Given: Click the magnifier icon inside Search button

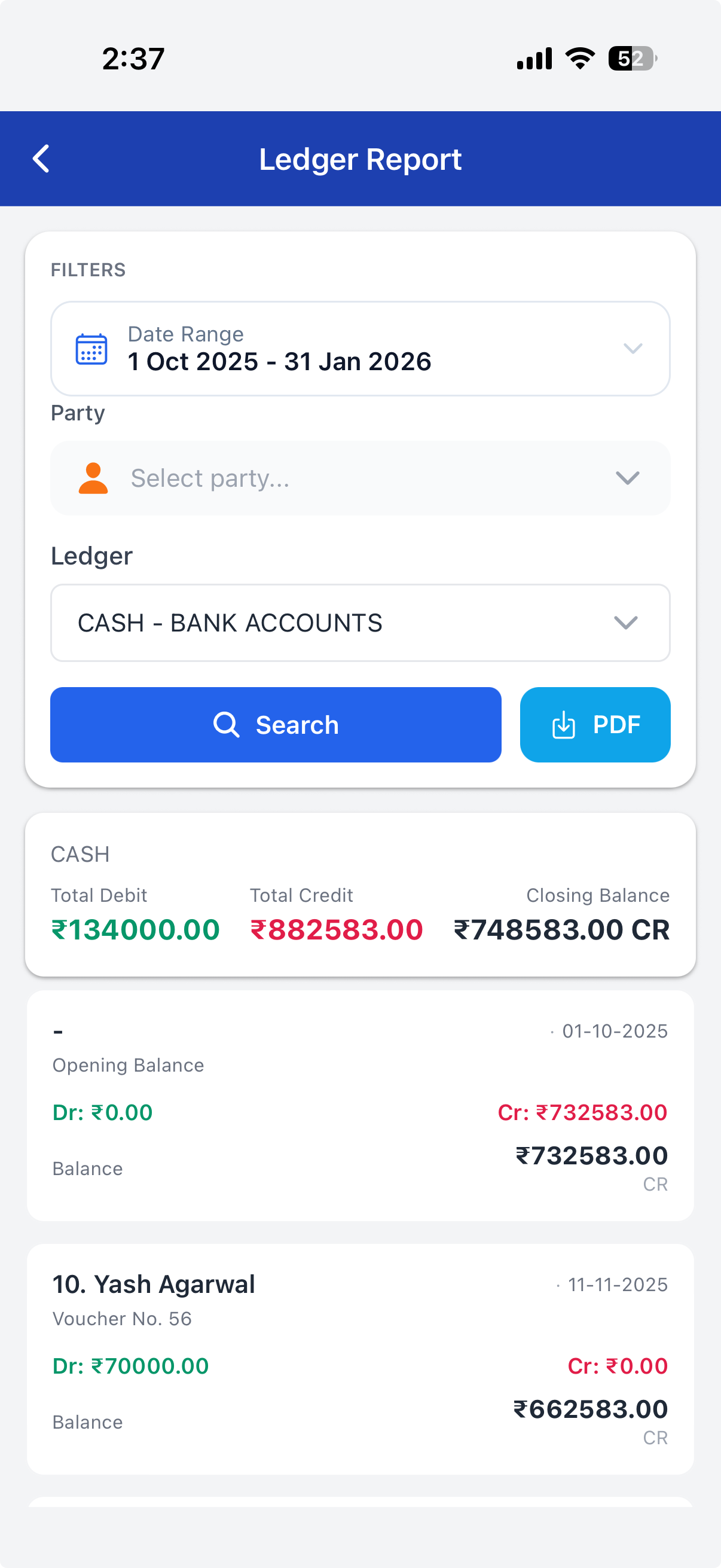Looking at the screenshot, I should [x=226, y=724].
